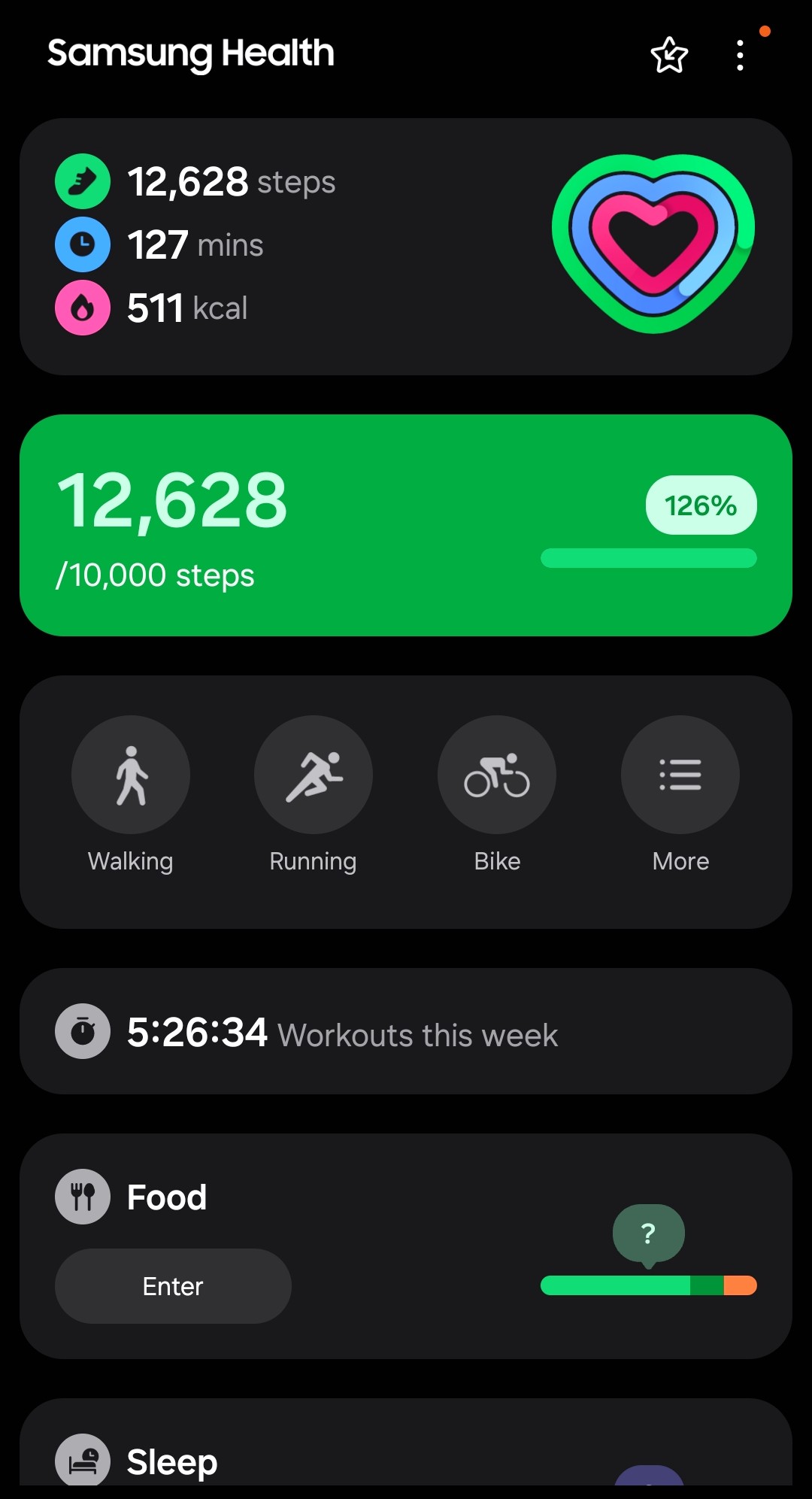The image size is (812, 1499).
Task: Open the green 12,628 steps card
Action: [x=406, y=525]
